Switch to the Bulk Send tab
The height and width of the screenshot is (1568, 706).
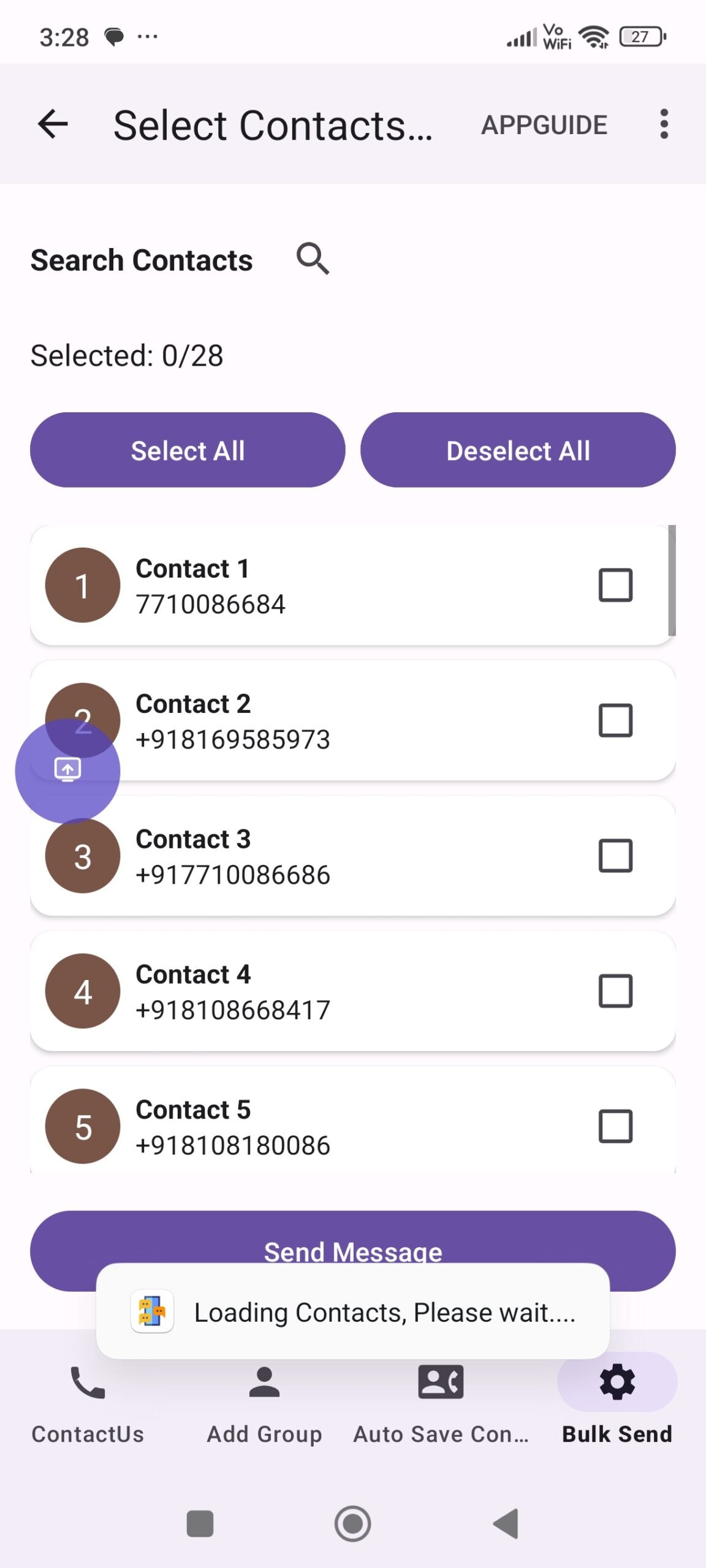(617, 1403)
